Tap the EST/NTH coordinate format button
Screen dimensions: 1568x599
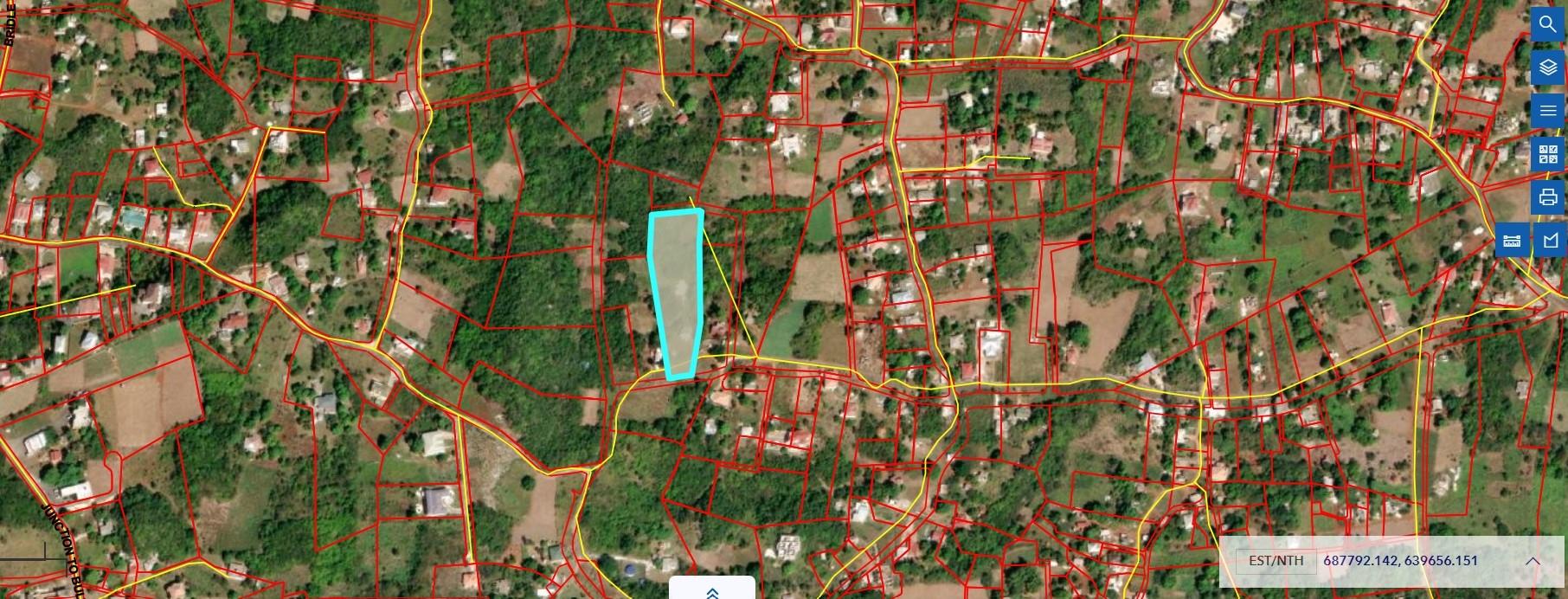click(1276, 561)
